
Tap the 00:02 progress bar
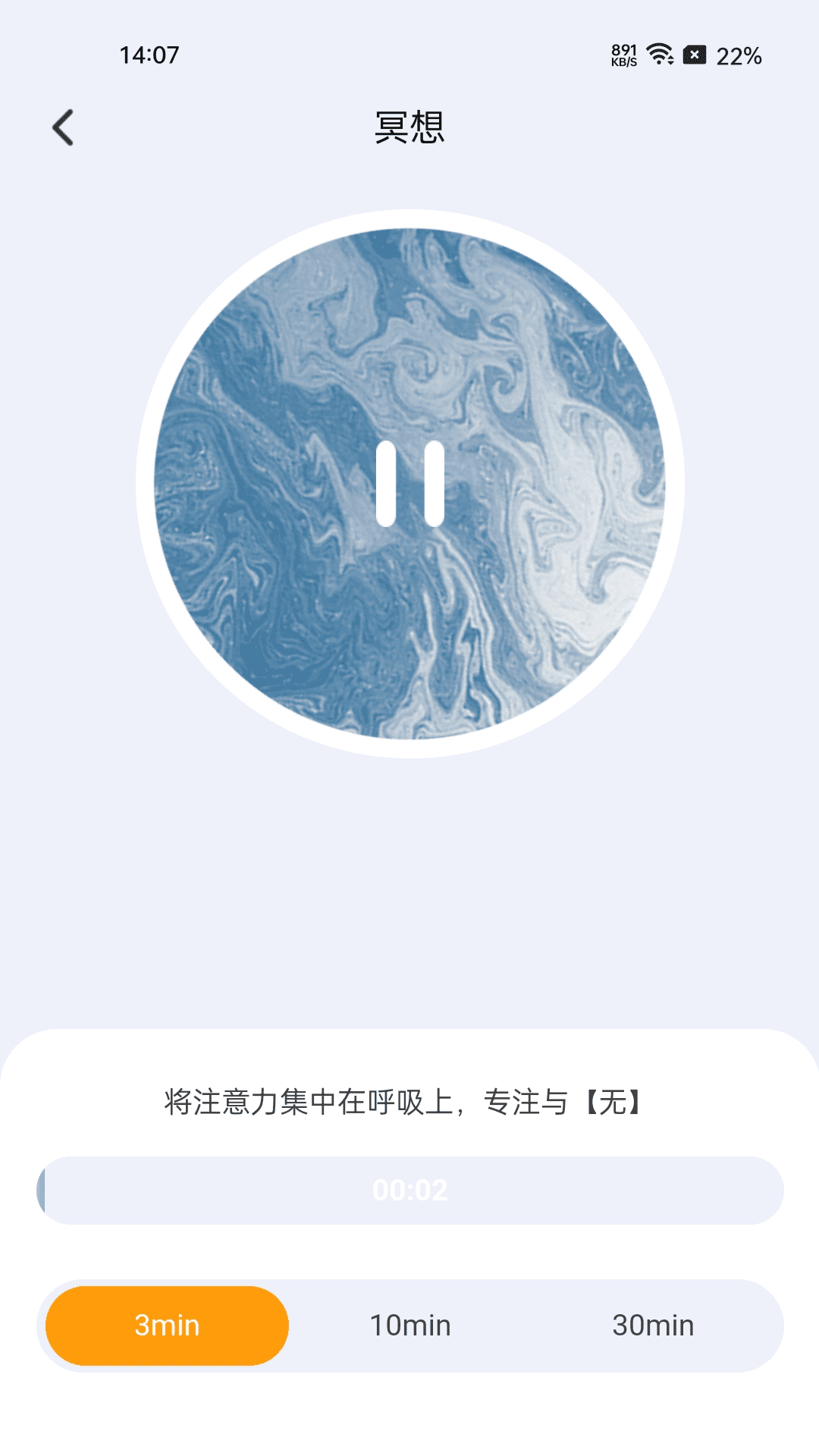coord(409,1191)
